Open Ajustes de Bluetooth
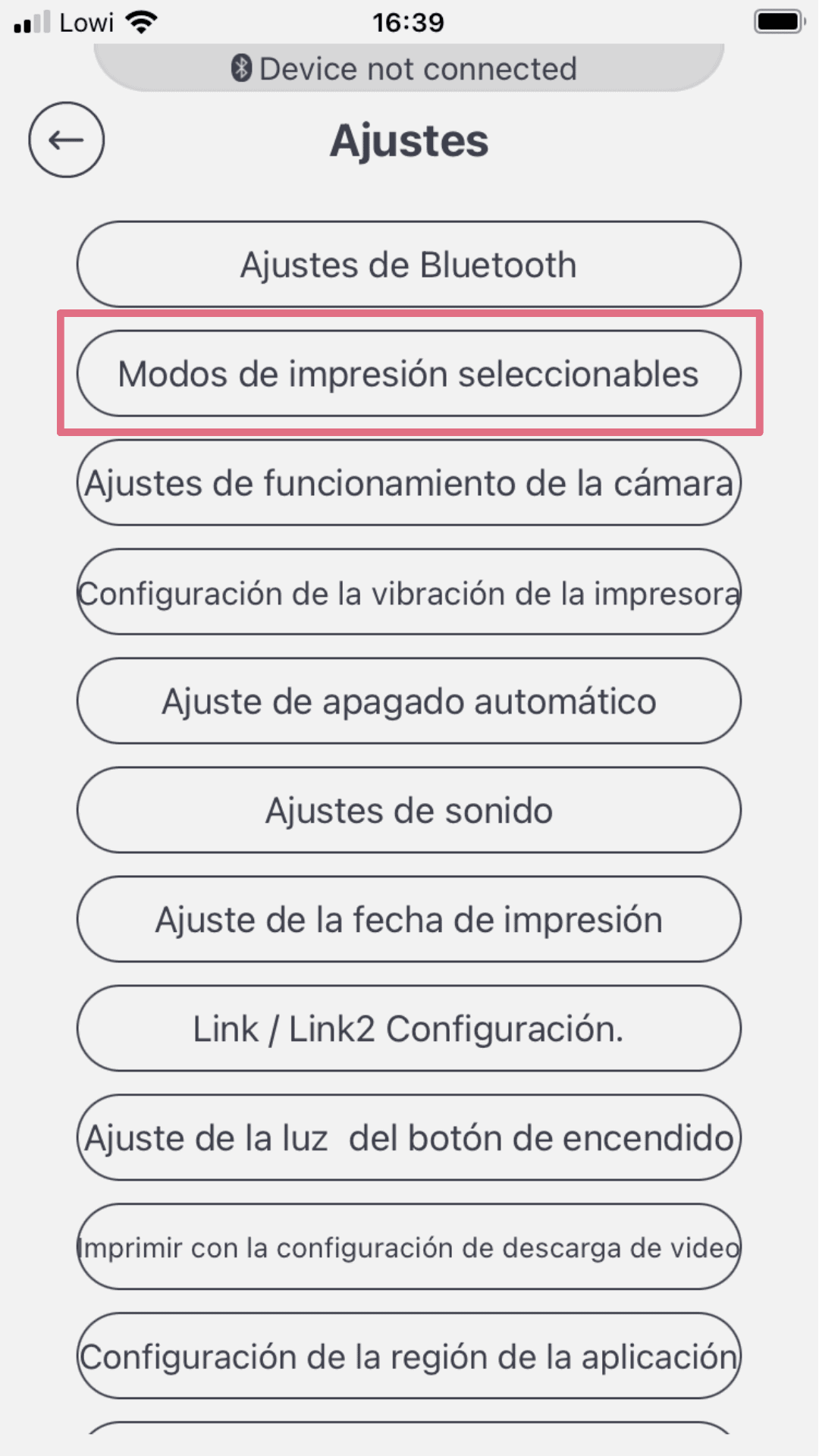 point(409,265)
